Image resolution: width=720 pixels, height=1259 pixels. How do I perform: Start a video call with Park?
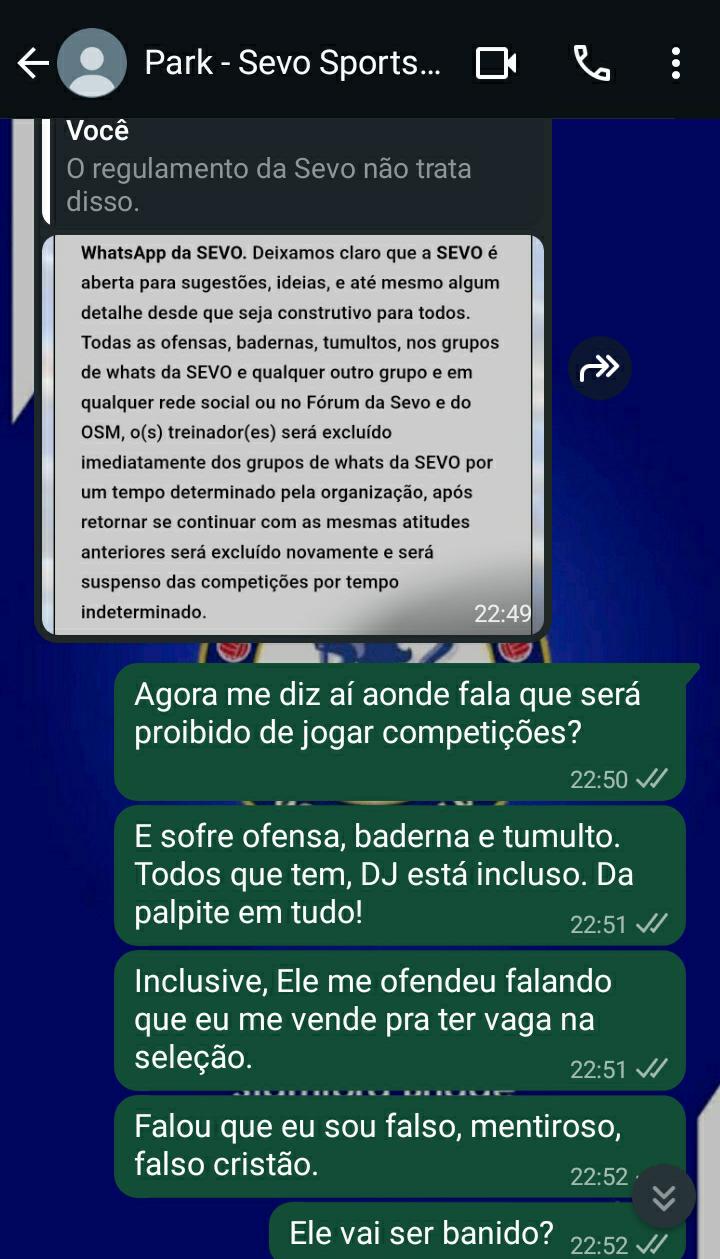tap(496, 64)
